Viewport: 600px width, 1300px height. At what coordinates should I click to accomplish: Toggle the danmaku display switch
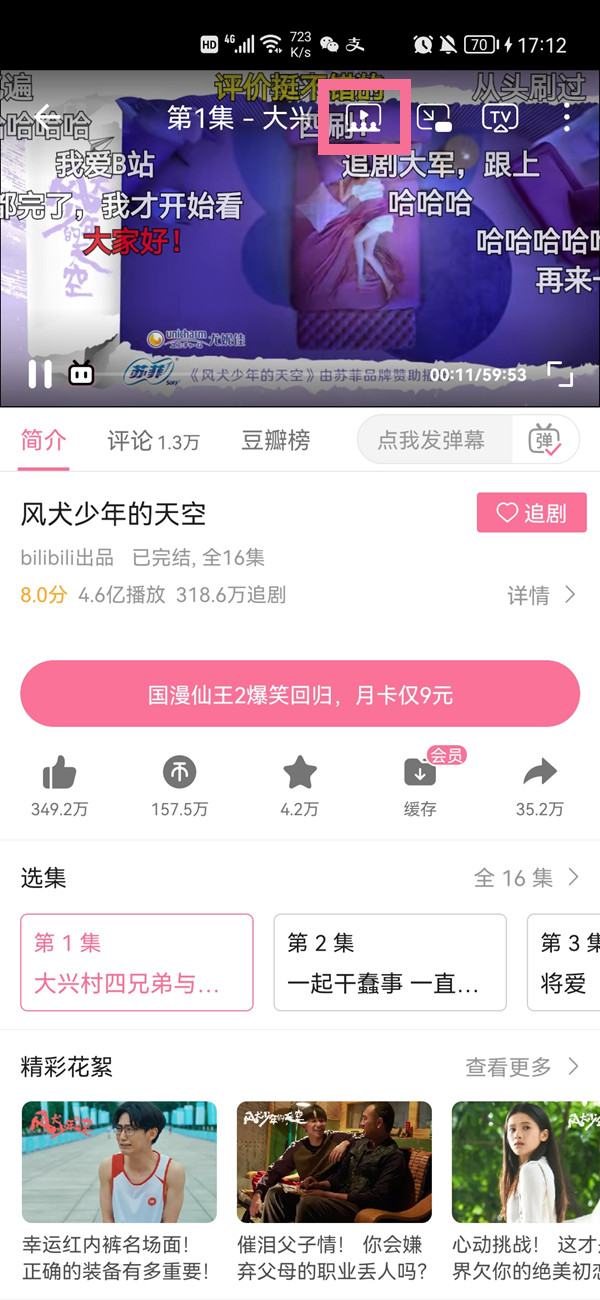[546, 440]
